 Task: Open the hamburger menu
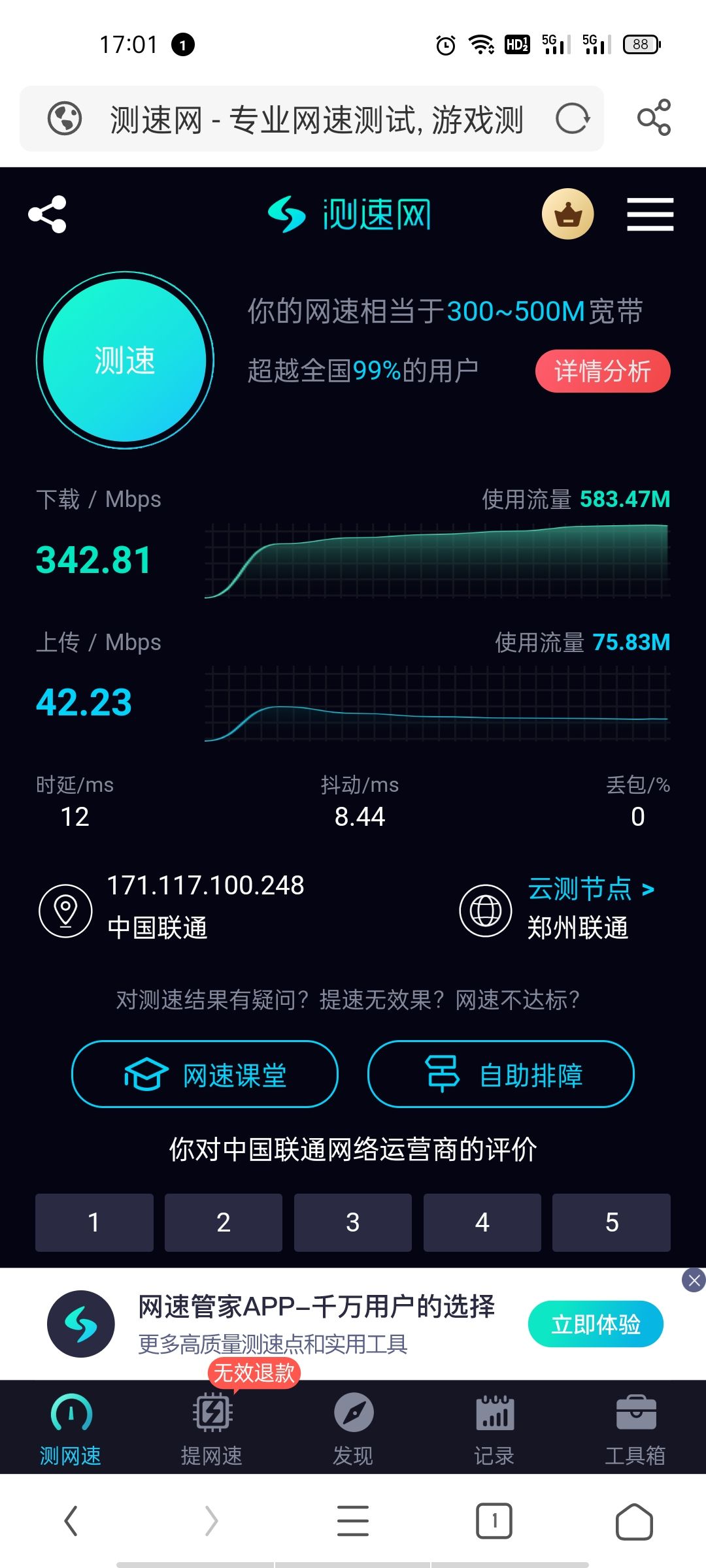click(650, 214)
